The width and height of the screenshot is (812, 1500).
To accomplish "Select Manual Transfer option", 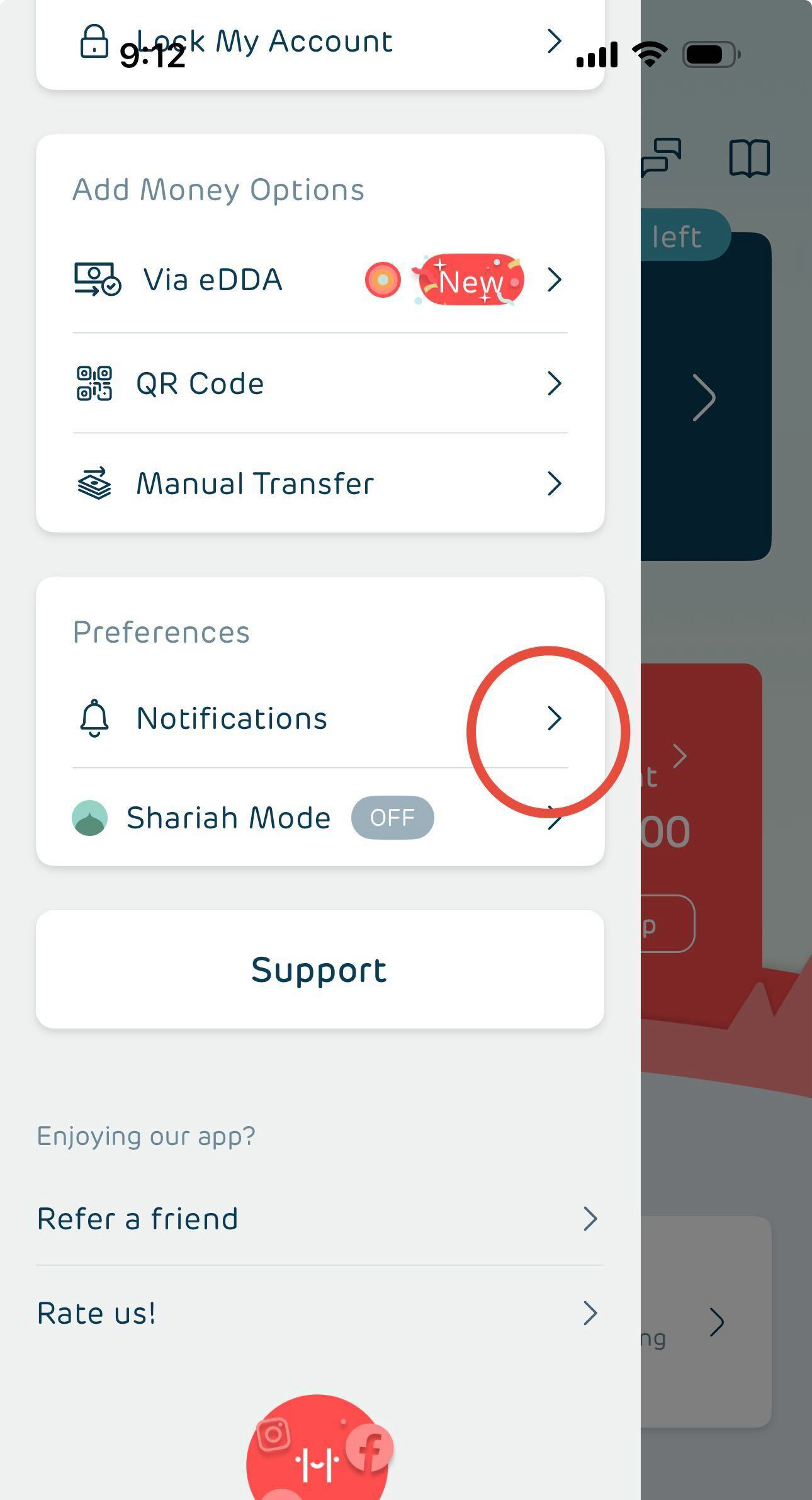I will [320, 483].
